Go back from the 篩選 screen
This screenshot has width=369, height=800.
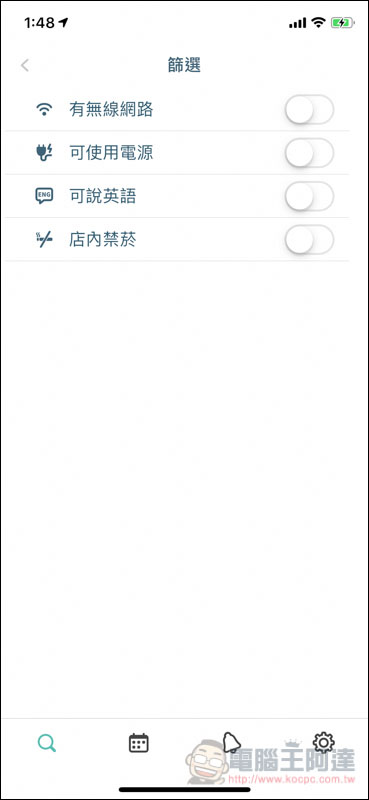pos(24,65)
